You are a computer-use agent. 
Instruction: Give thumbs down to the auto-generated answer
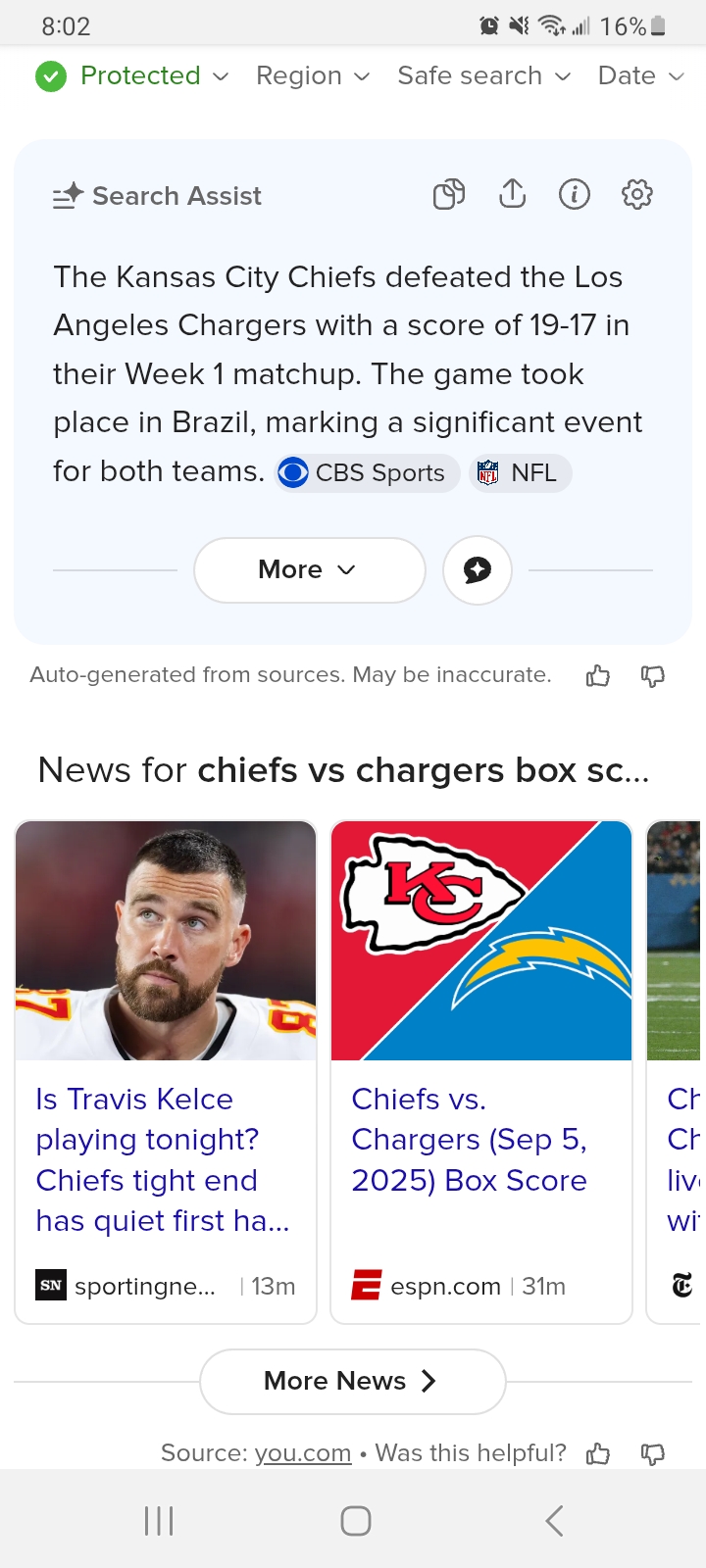click(x=652, y=675)
